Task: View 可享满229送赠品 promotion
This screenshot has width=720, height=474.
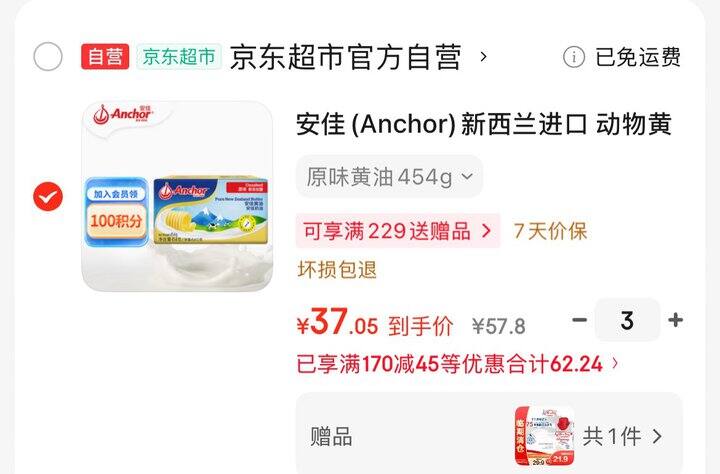Action: [397, 231]
